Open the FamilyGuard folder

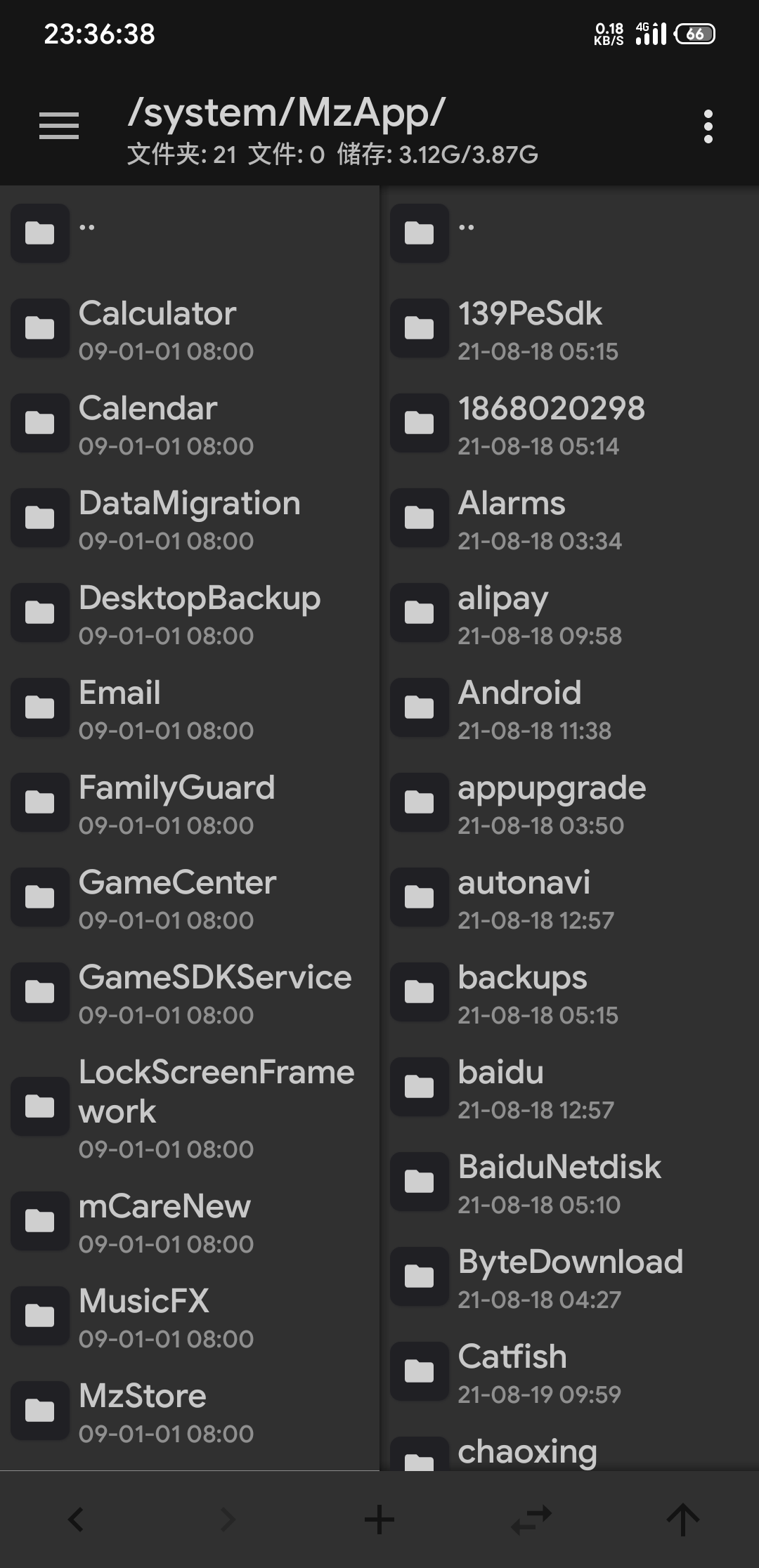coord(190,802)
